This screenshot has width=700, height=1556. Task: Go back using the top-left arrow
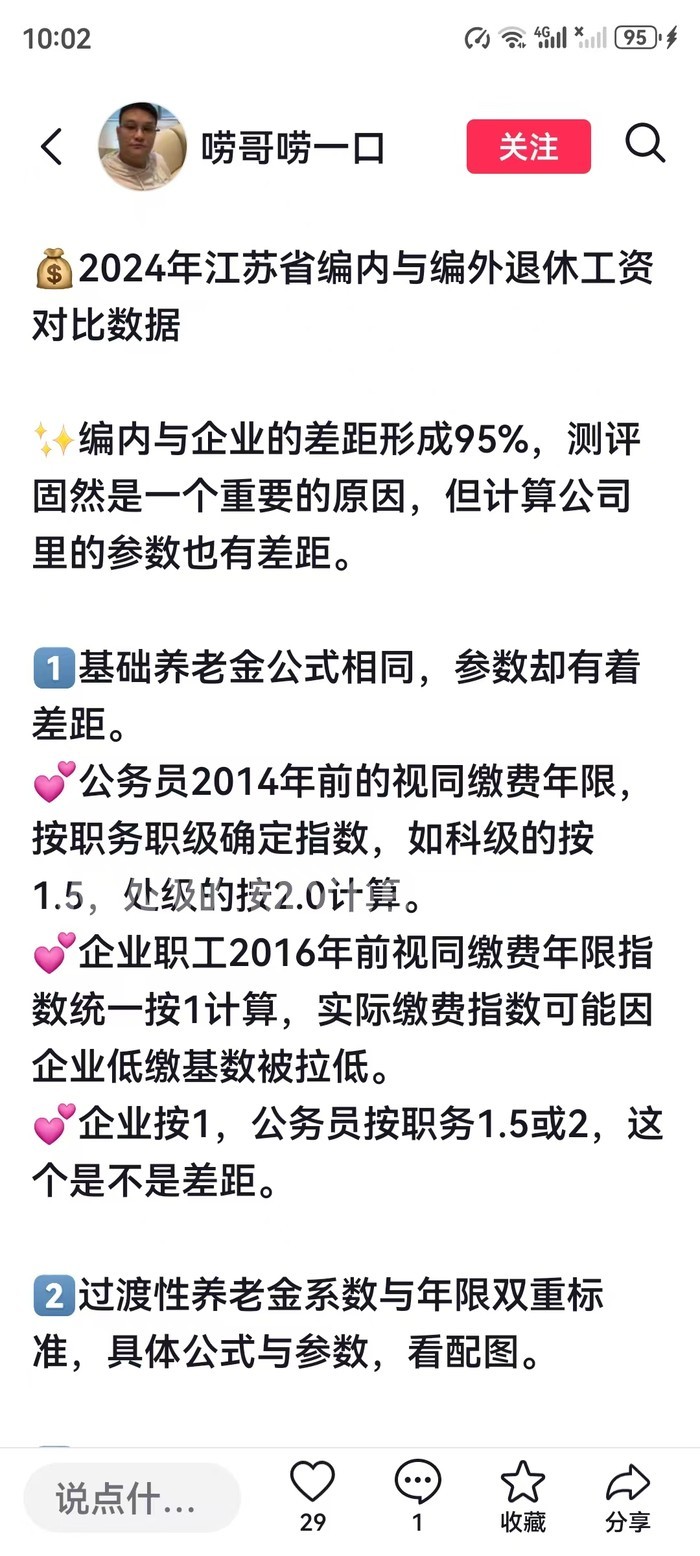pyautogui.click(x=52, y=147)
